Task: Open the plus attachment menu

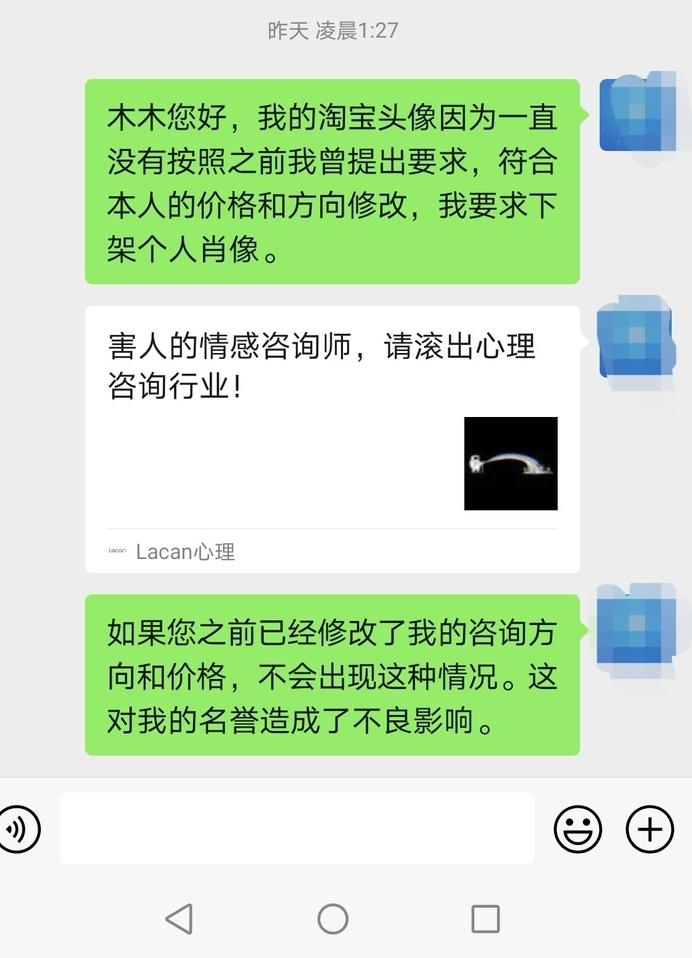Action: [650, 829]
